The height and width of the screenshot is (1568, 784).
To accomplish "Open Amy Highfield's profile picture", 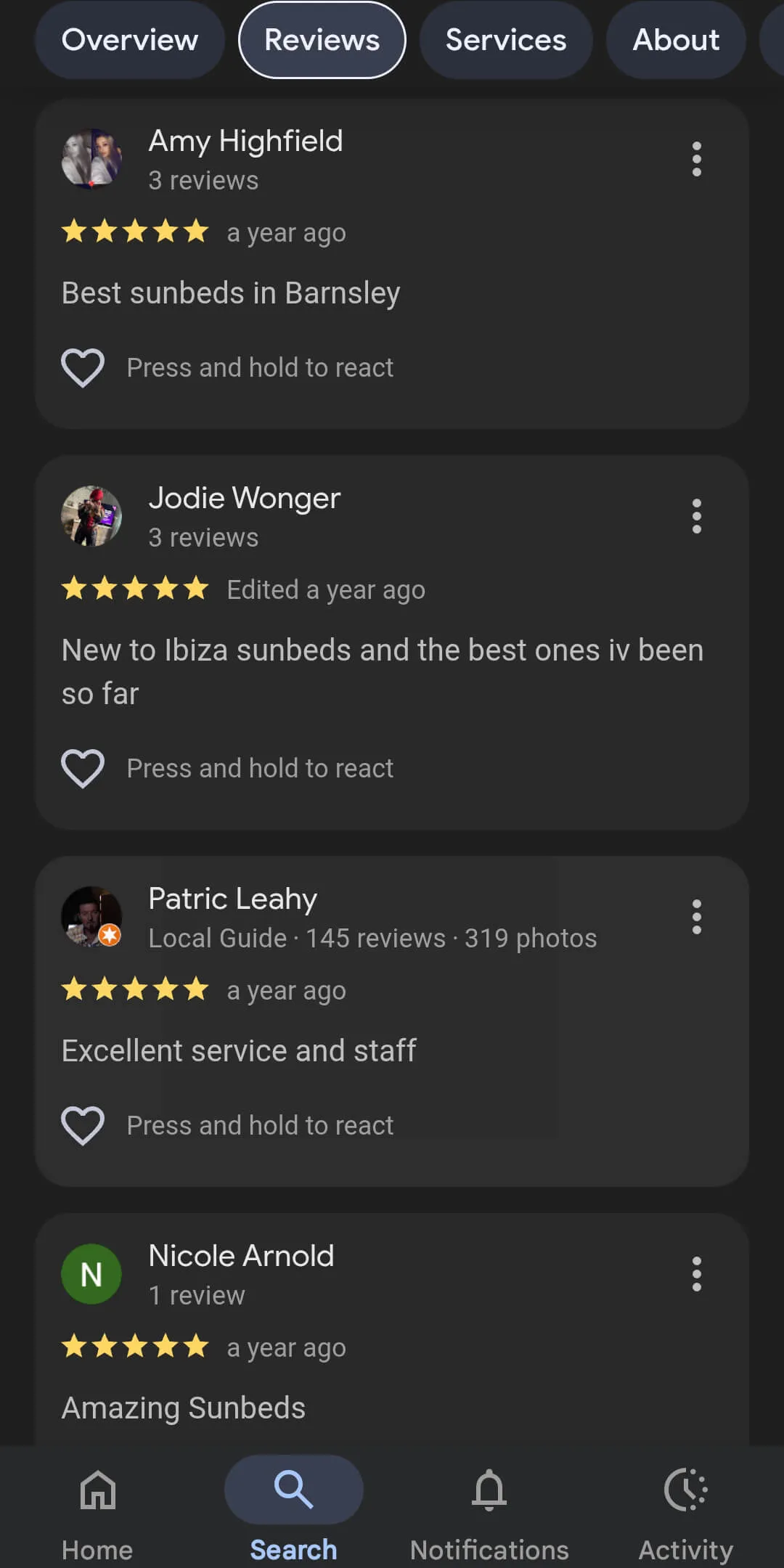I will (x=91, y=159).
